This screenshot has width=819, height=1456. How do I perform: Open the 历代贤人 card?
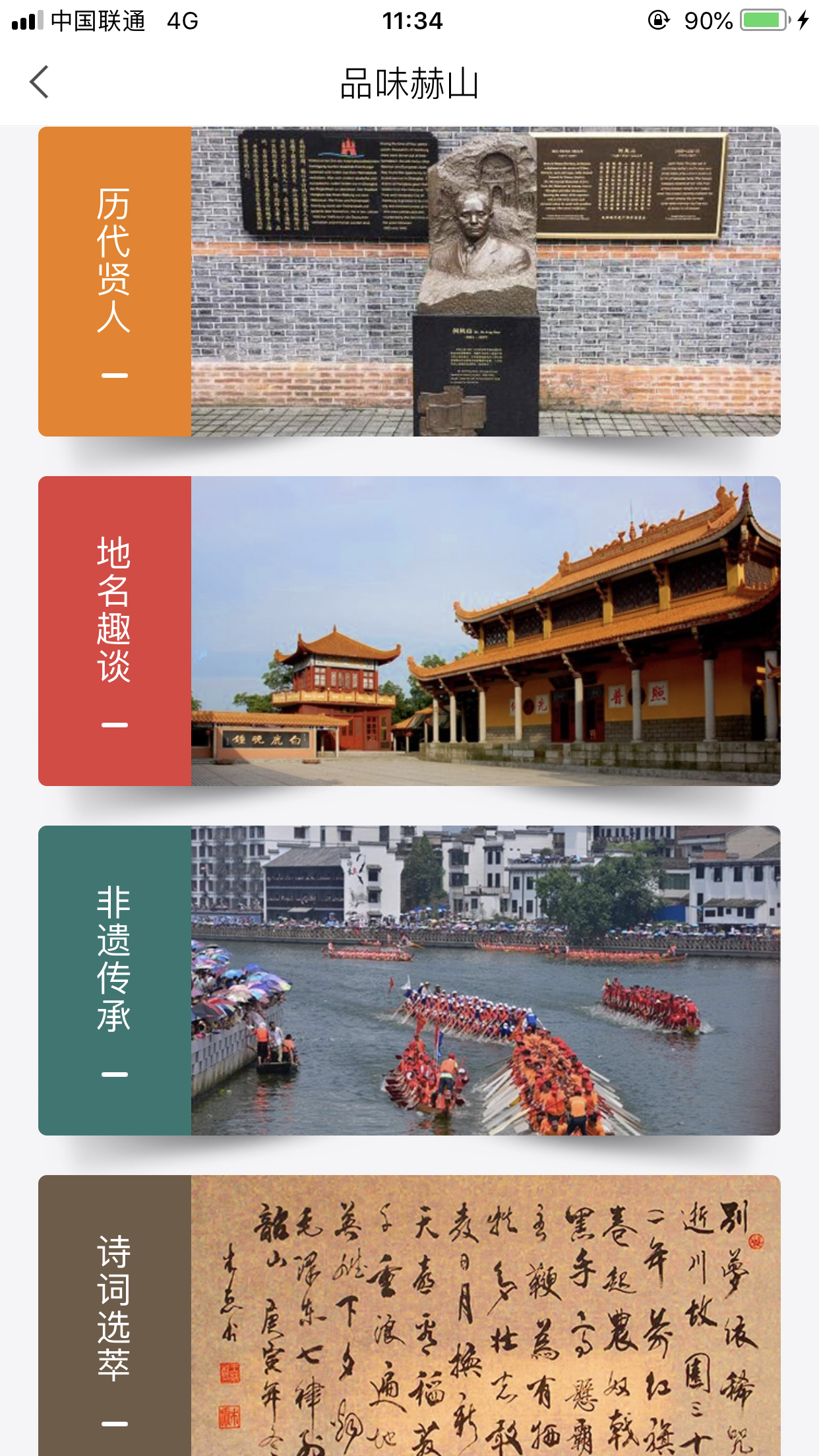click(x=409, y=282)
